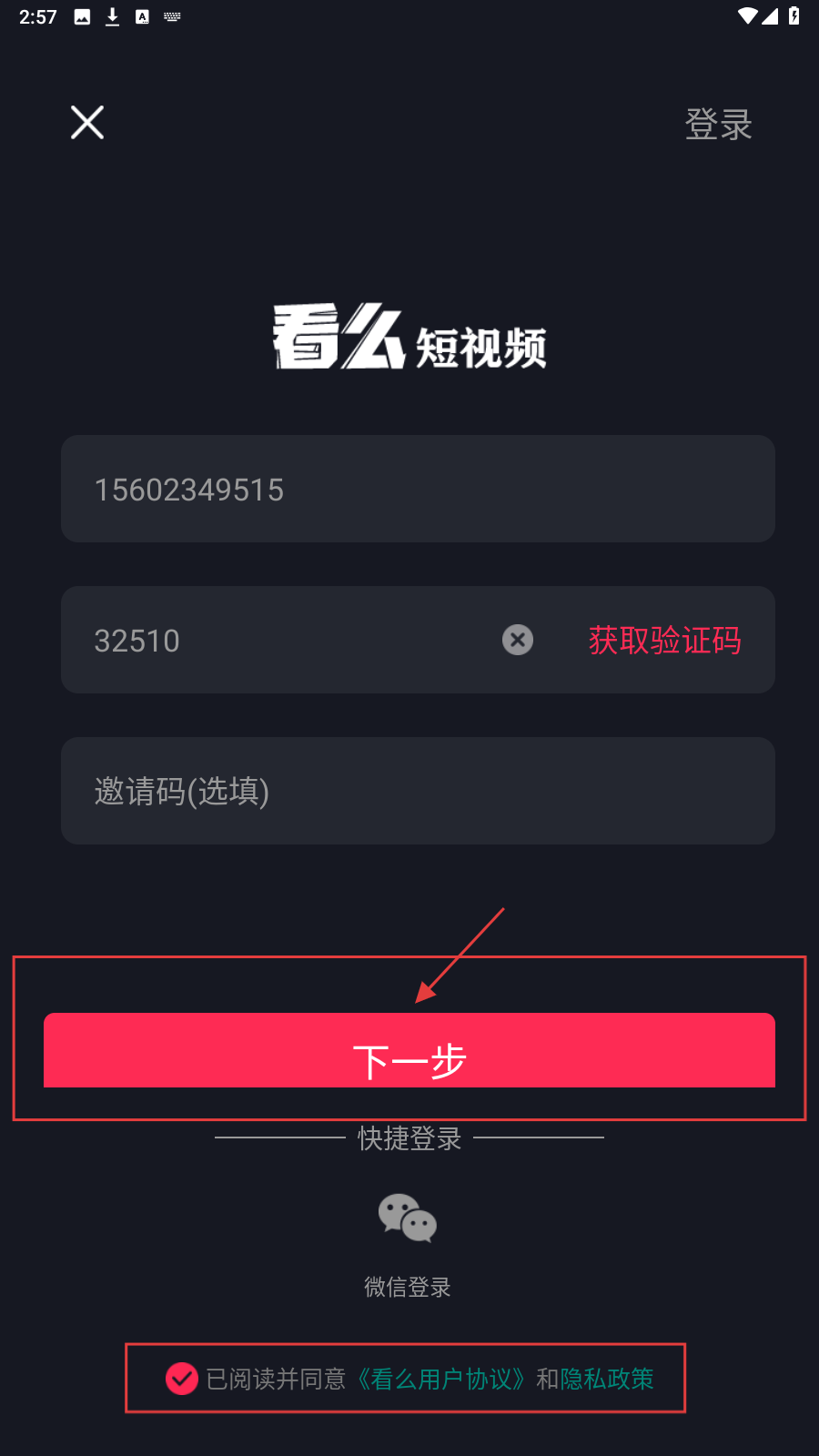The image size is (819, 1456).
Task: Read the 隐私政策 privacy policy
Action: click(x=607, y=1379)
